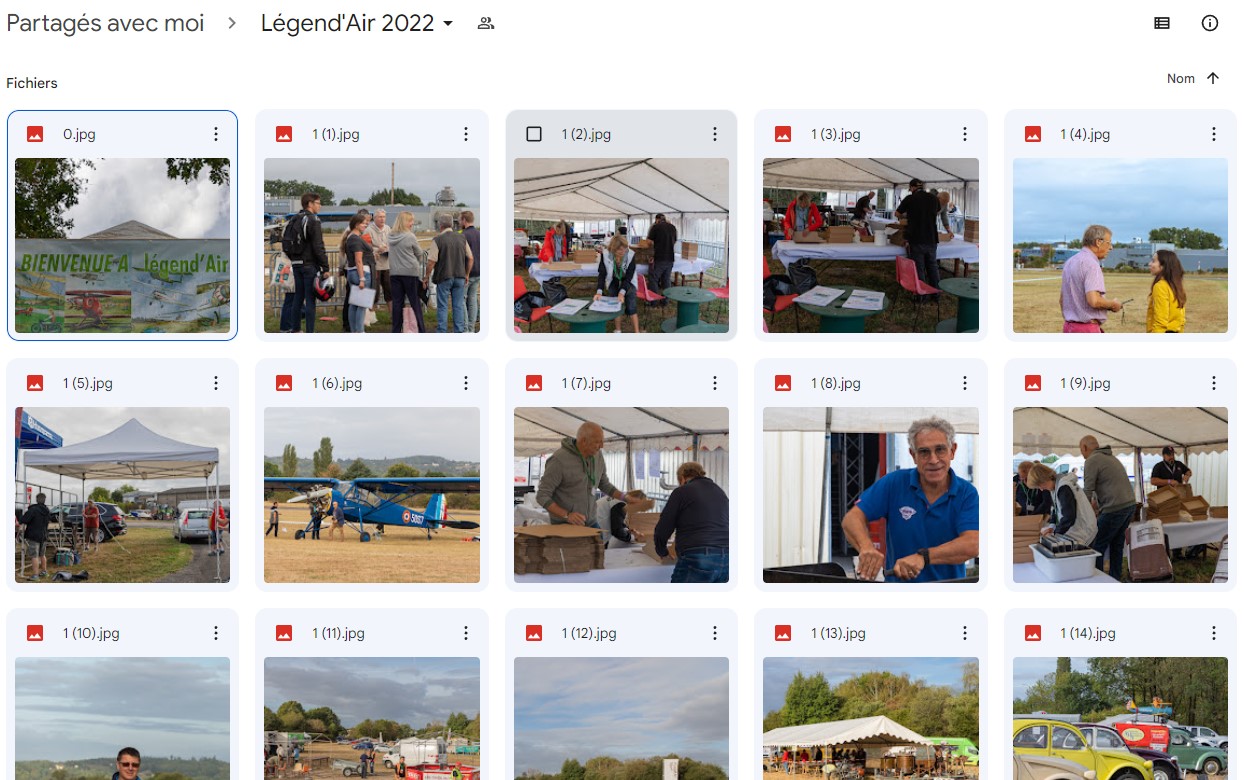
Task: Open more options for 1 (10).jpg
Action: pyautogui.click(x=216, y=633)
